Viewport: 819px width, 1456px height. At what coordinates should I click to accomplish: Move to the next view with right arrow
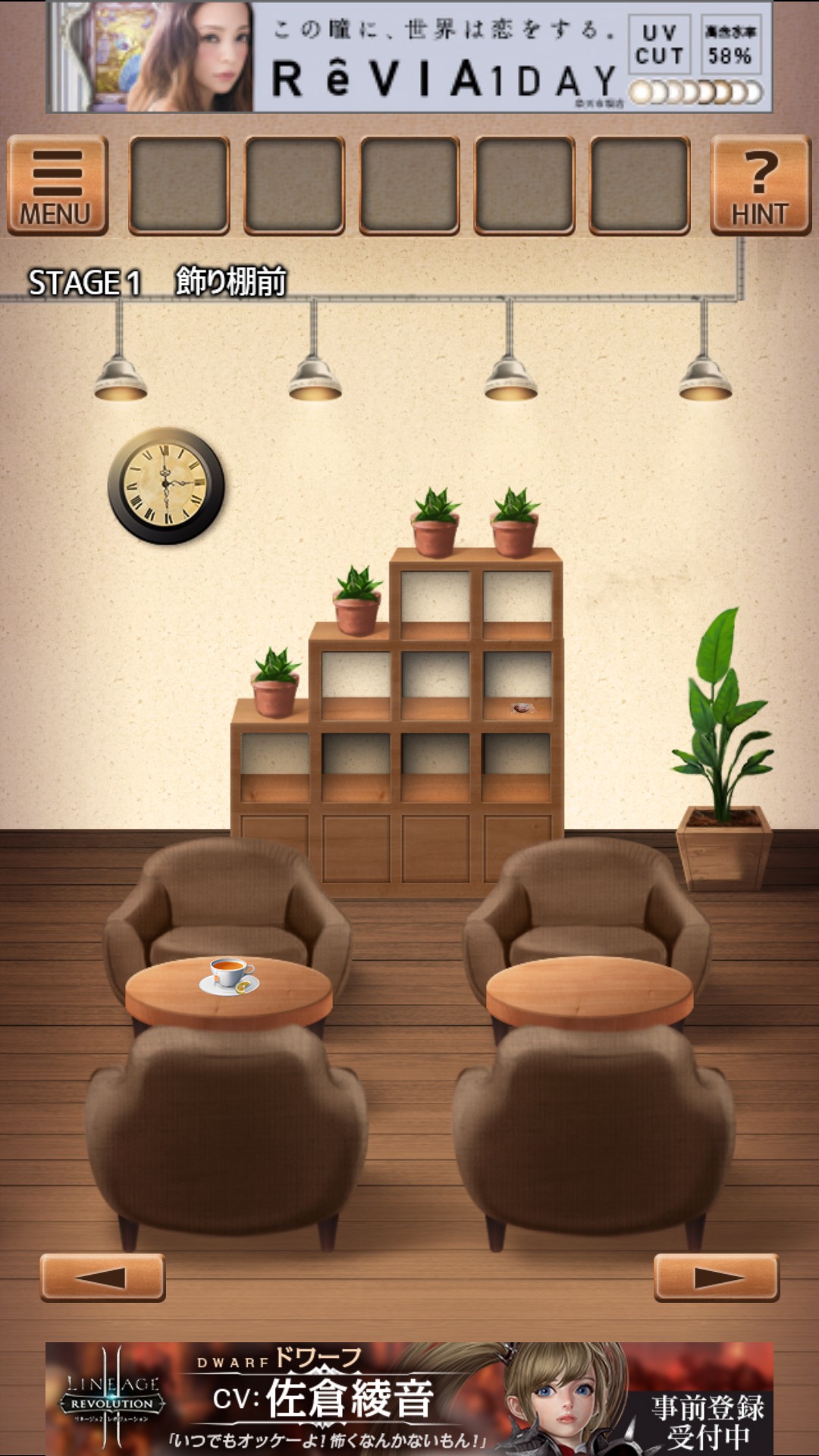[x=717, y=1278]
